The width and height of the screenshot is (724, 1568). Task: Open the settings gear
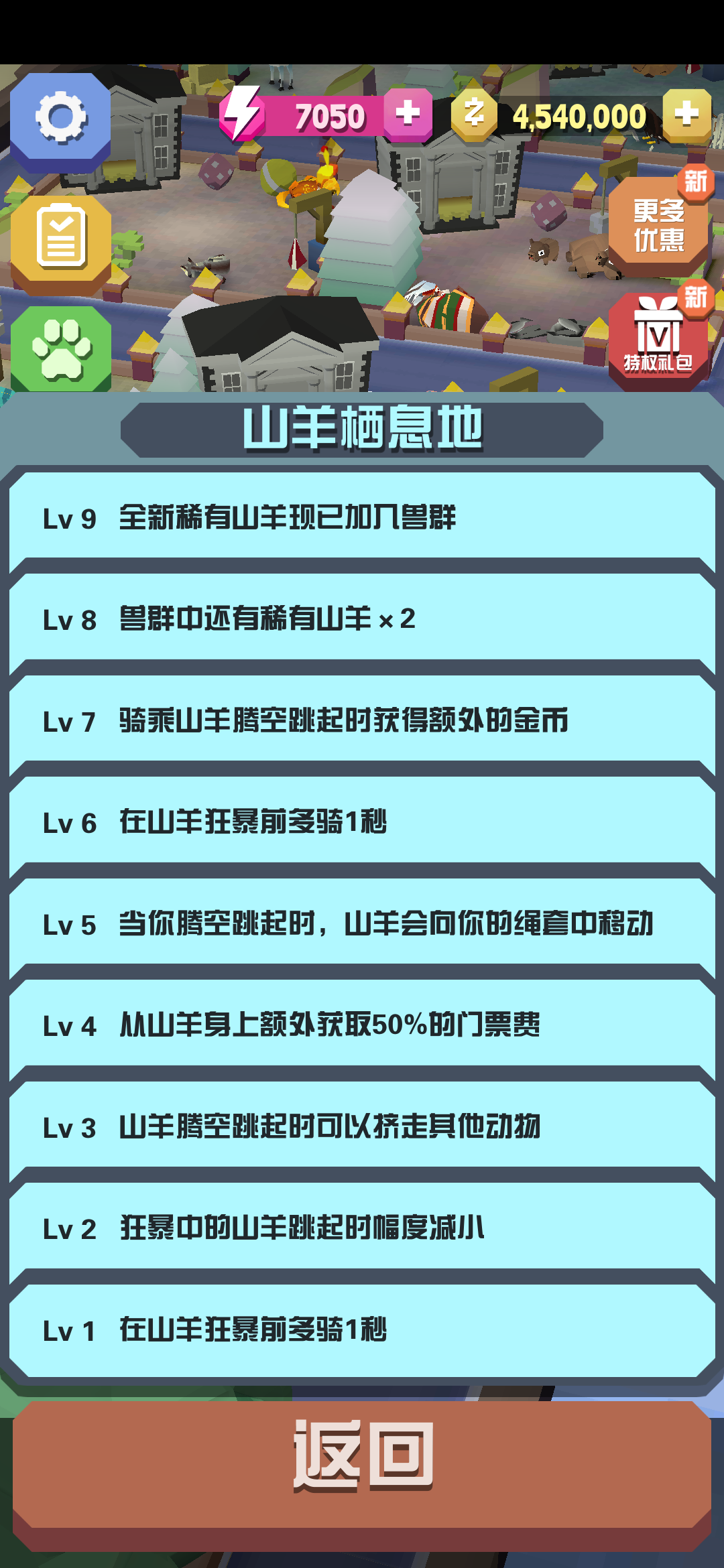60,119
